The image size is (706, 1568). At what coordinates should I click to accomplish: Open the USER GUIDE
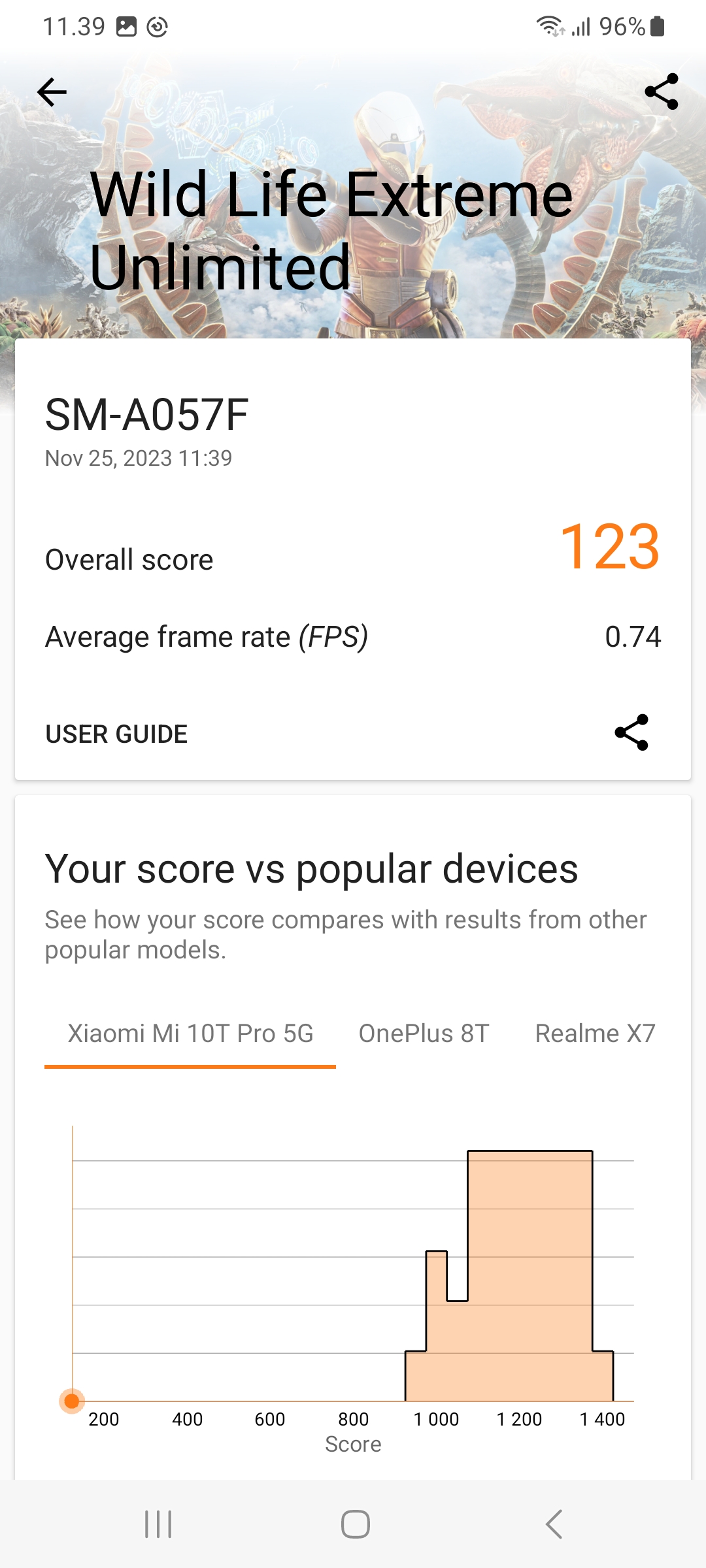(x=116, y=734)
